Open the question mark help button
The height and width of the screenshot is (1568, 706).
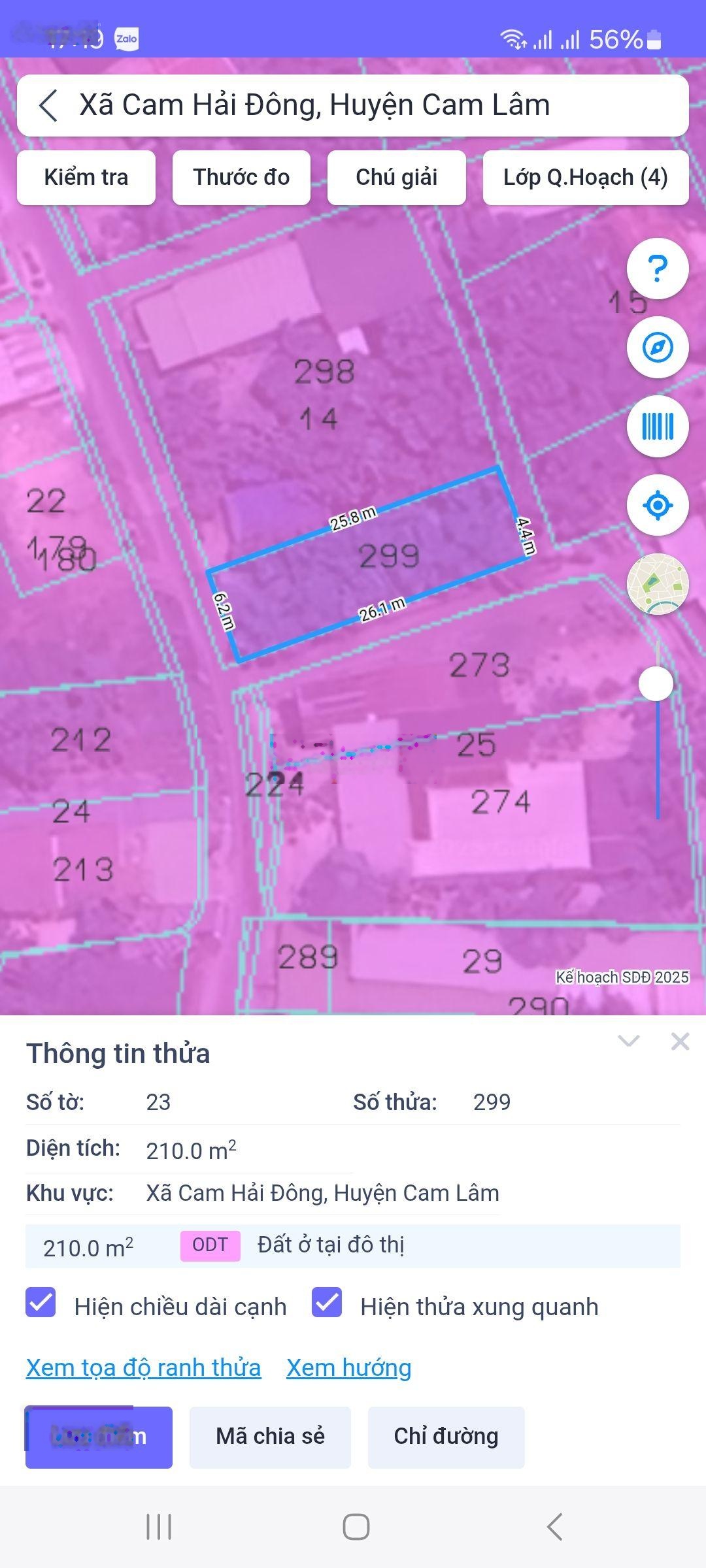(657, 269)
